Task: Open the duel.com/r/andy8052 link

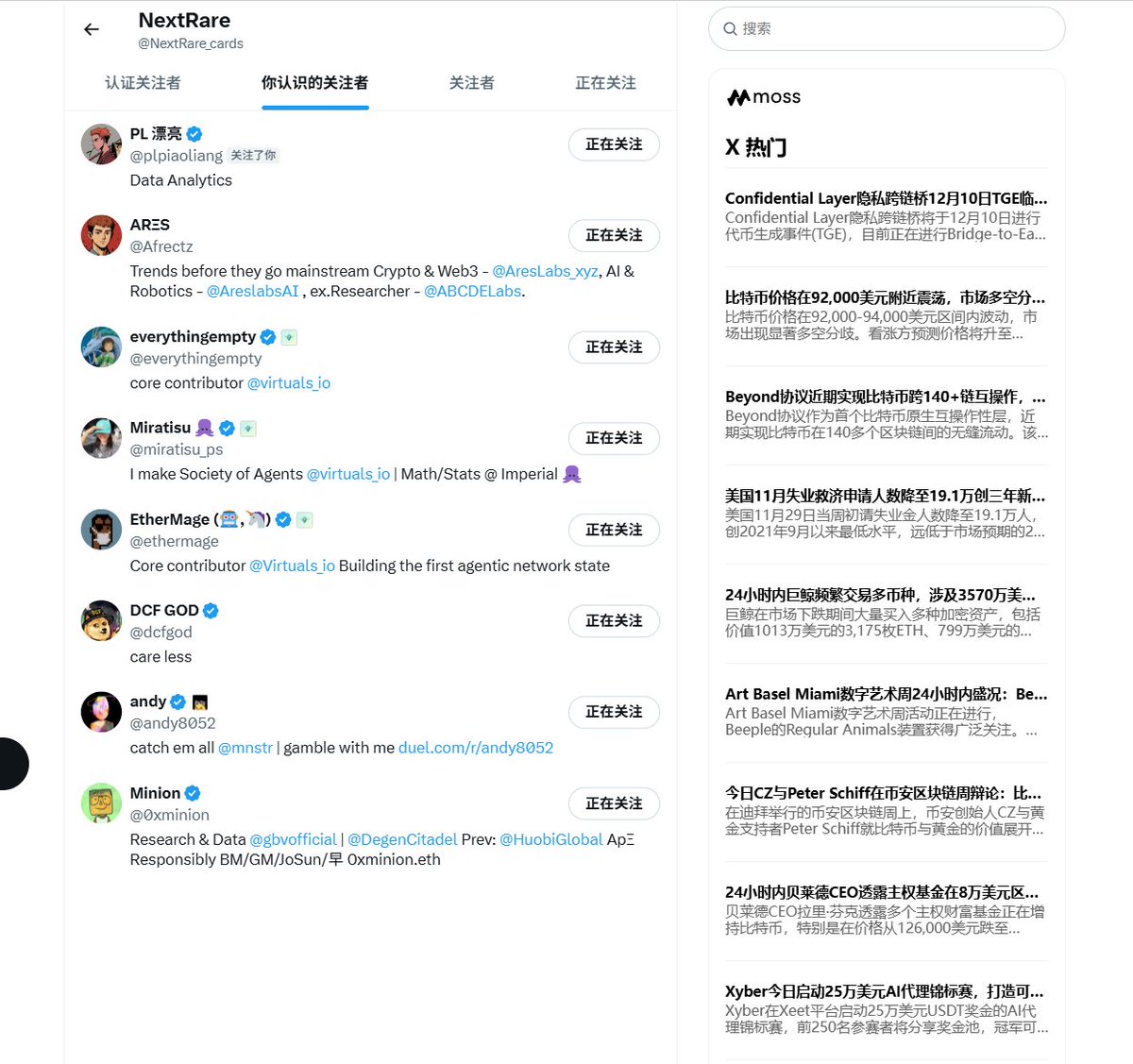Action: pyautogui.click(x=476, y=748)
